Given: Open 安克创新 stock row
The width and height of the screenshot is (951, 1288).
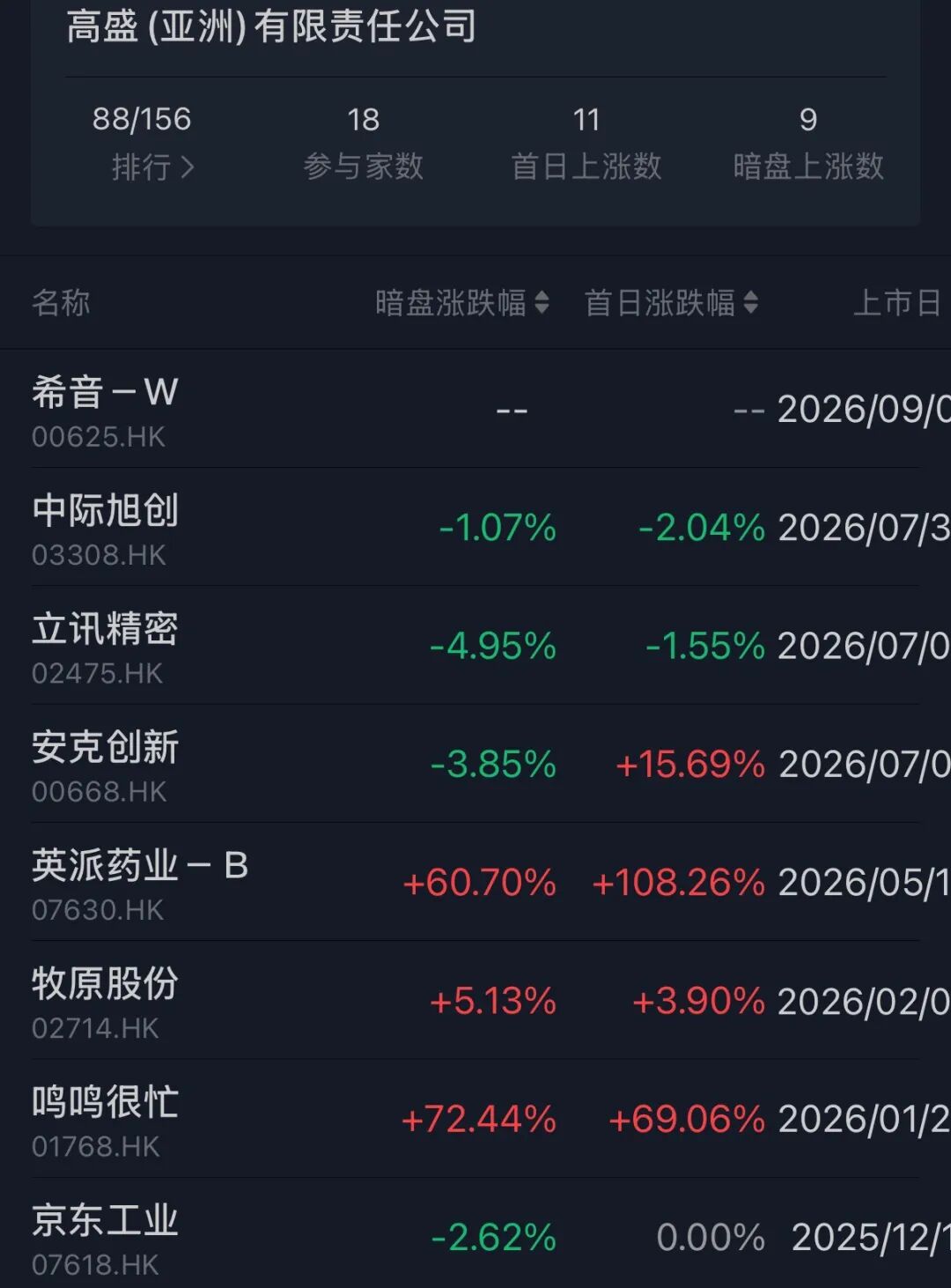Looking at the screenshot, I should click(x=475, y=764).
